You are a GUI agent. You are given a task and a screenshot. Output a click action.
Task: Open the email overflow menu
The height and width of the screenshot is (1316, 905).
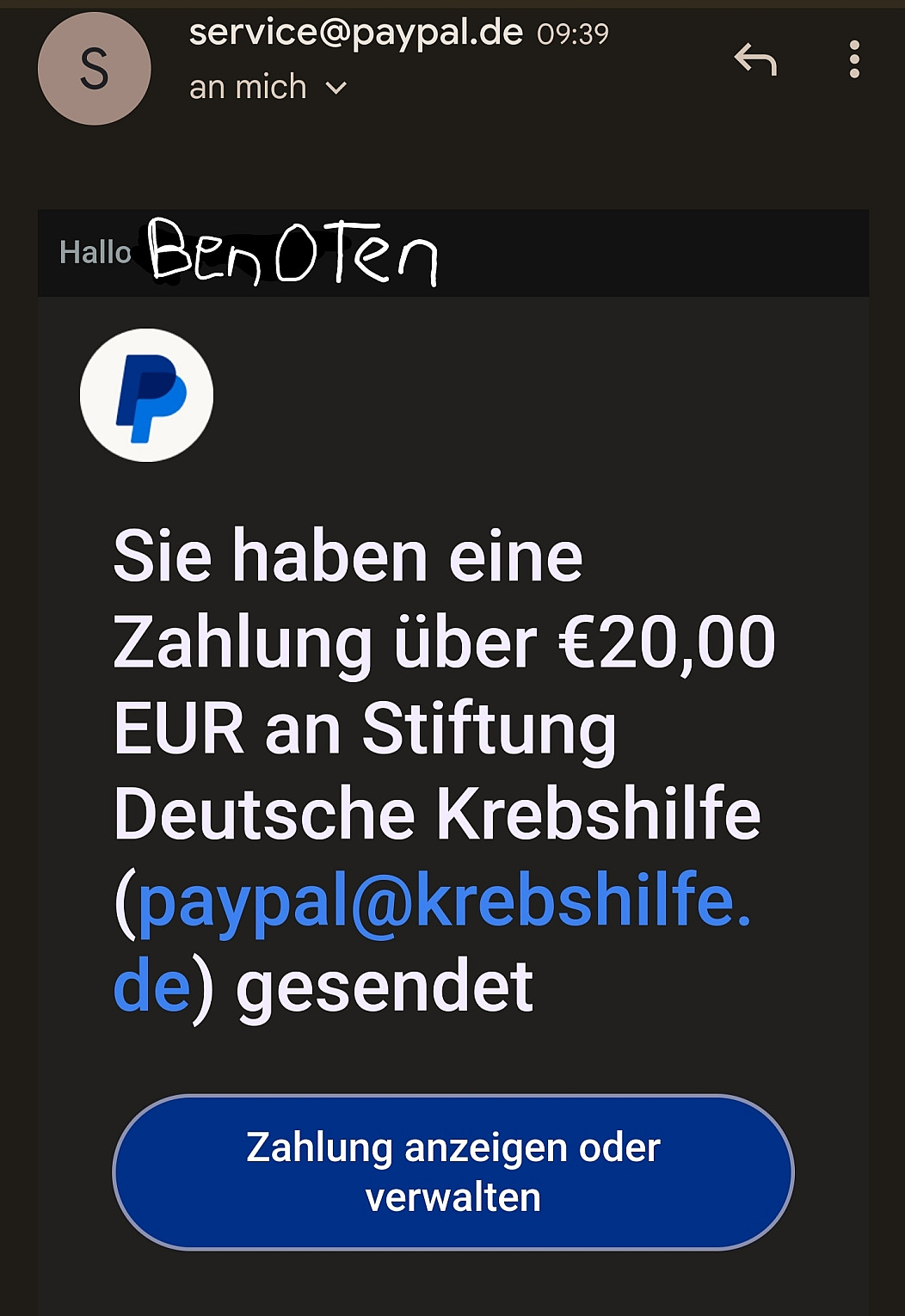click(x=853, y=60)
